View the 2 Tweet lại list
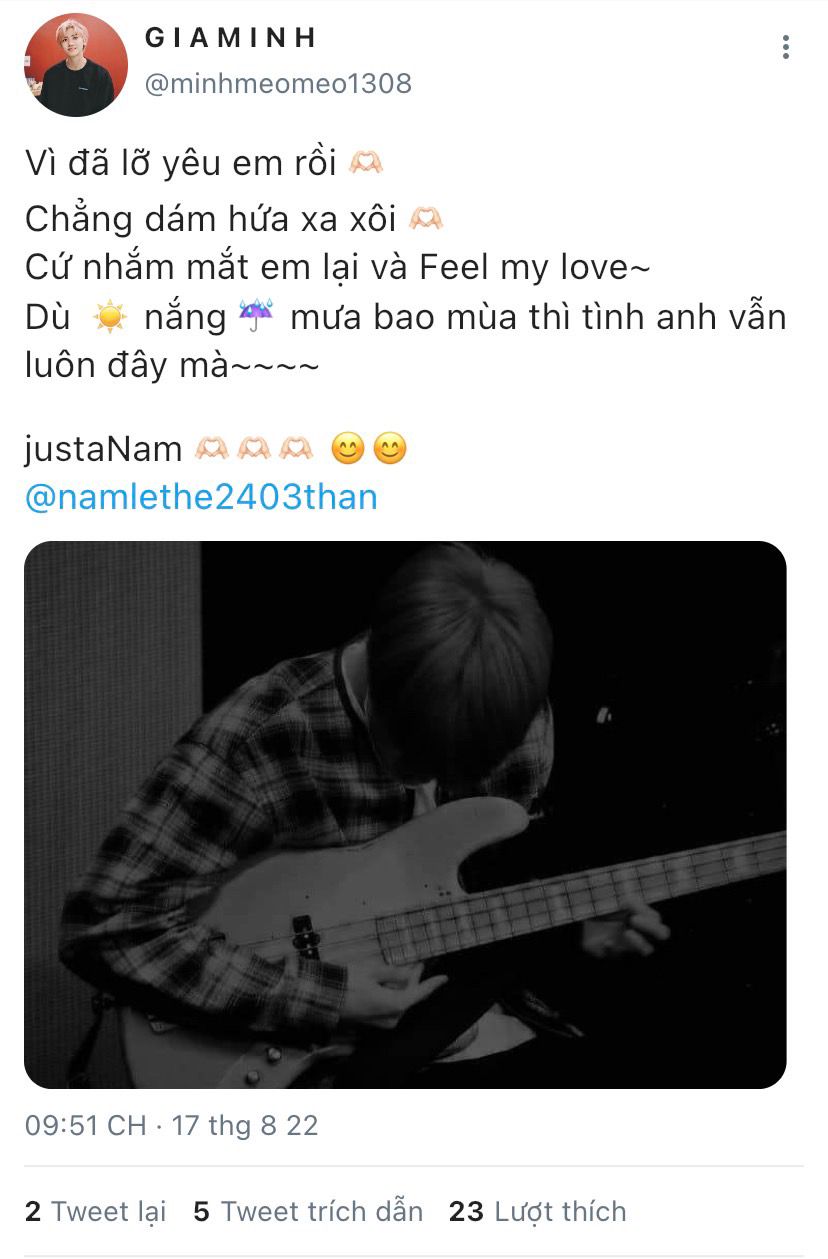The width and height of the screenshot is (828, 1259). click(x=96, y=1211)
